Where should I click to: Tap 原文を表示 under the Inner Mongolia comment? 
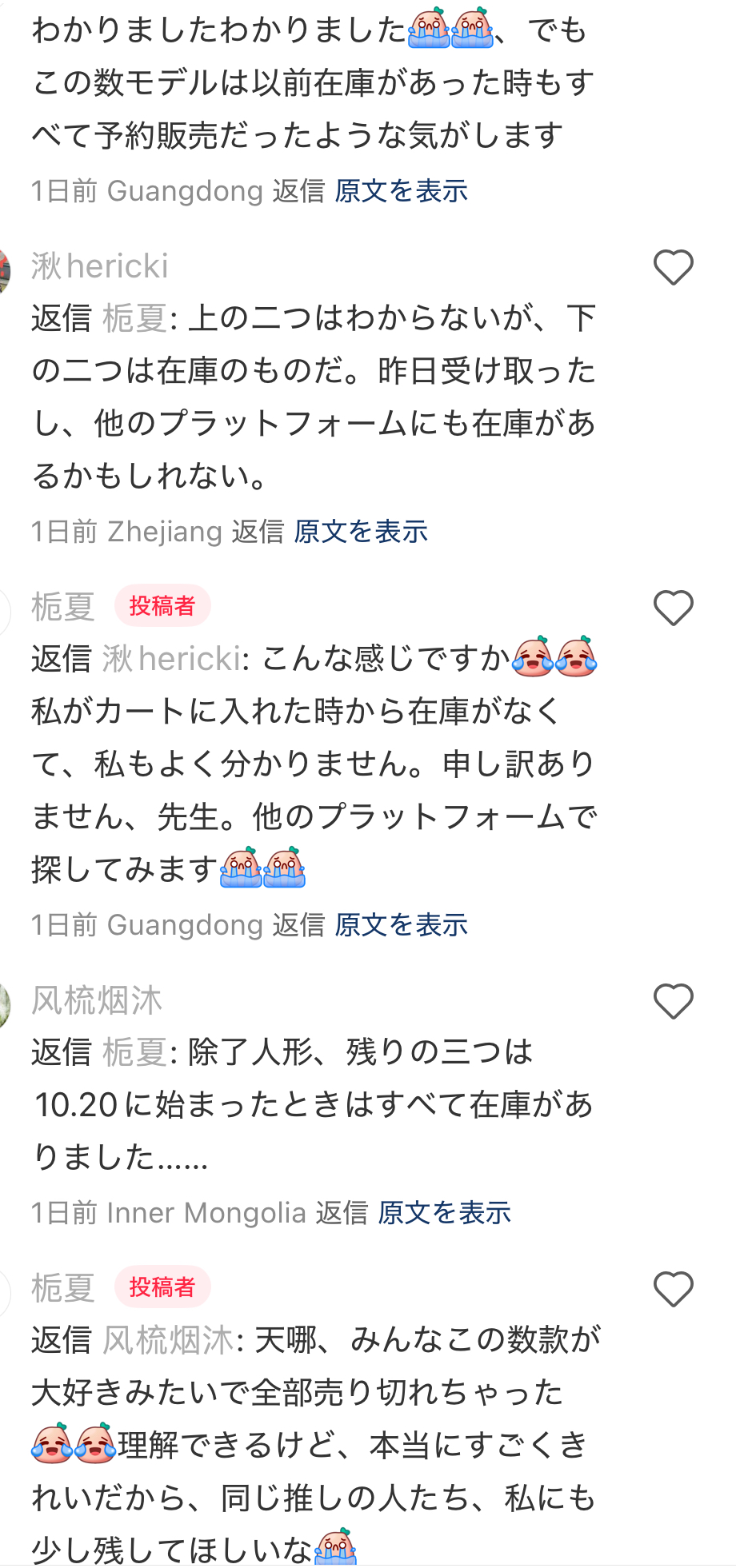click(444, 1213)
